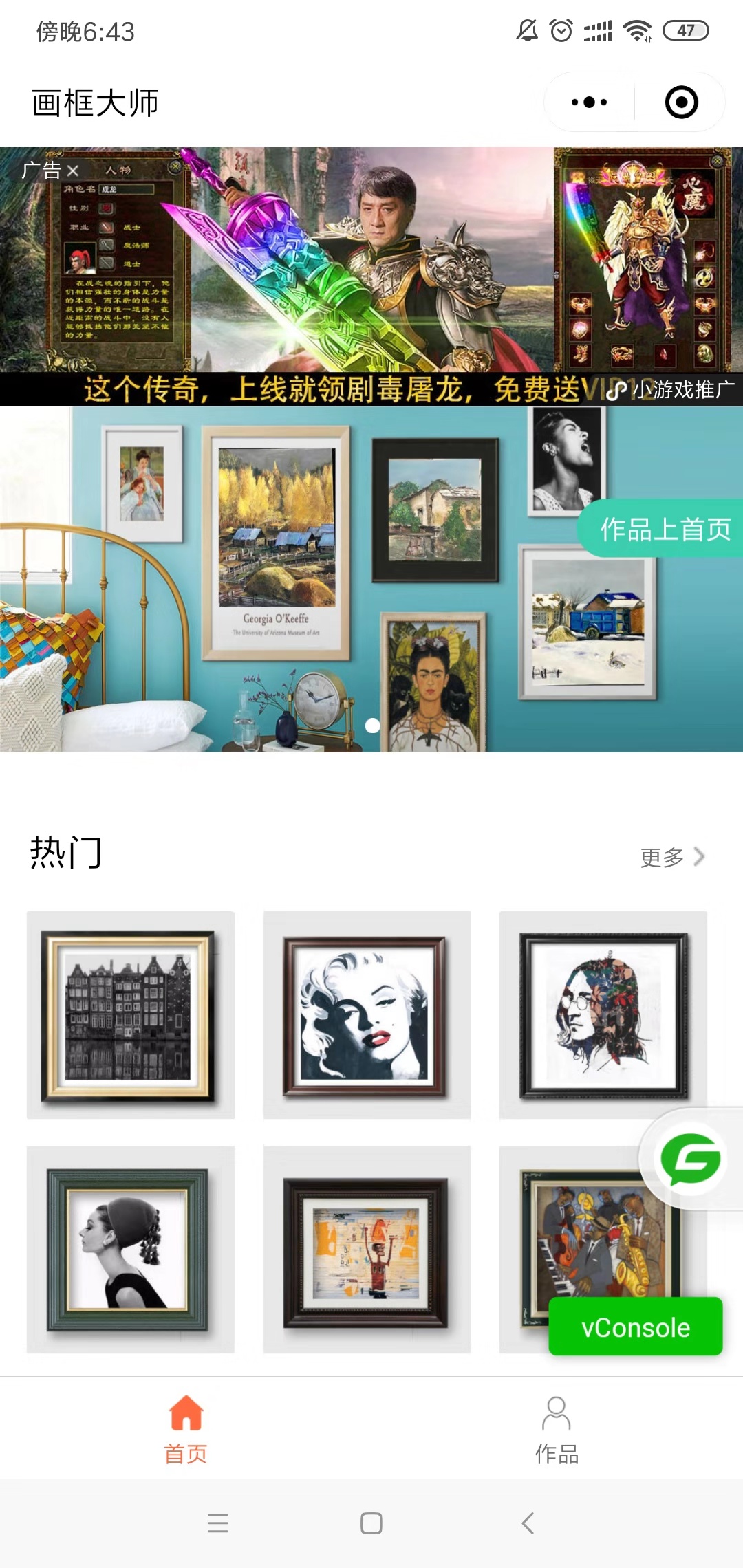Switch to the 作品 tab
The width and height of the screenshot is (743, 1568).
pyautogui.click(x=557, y=1429)
